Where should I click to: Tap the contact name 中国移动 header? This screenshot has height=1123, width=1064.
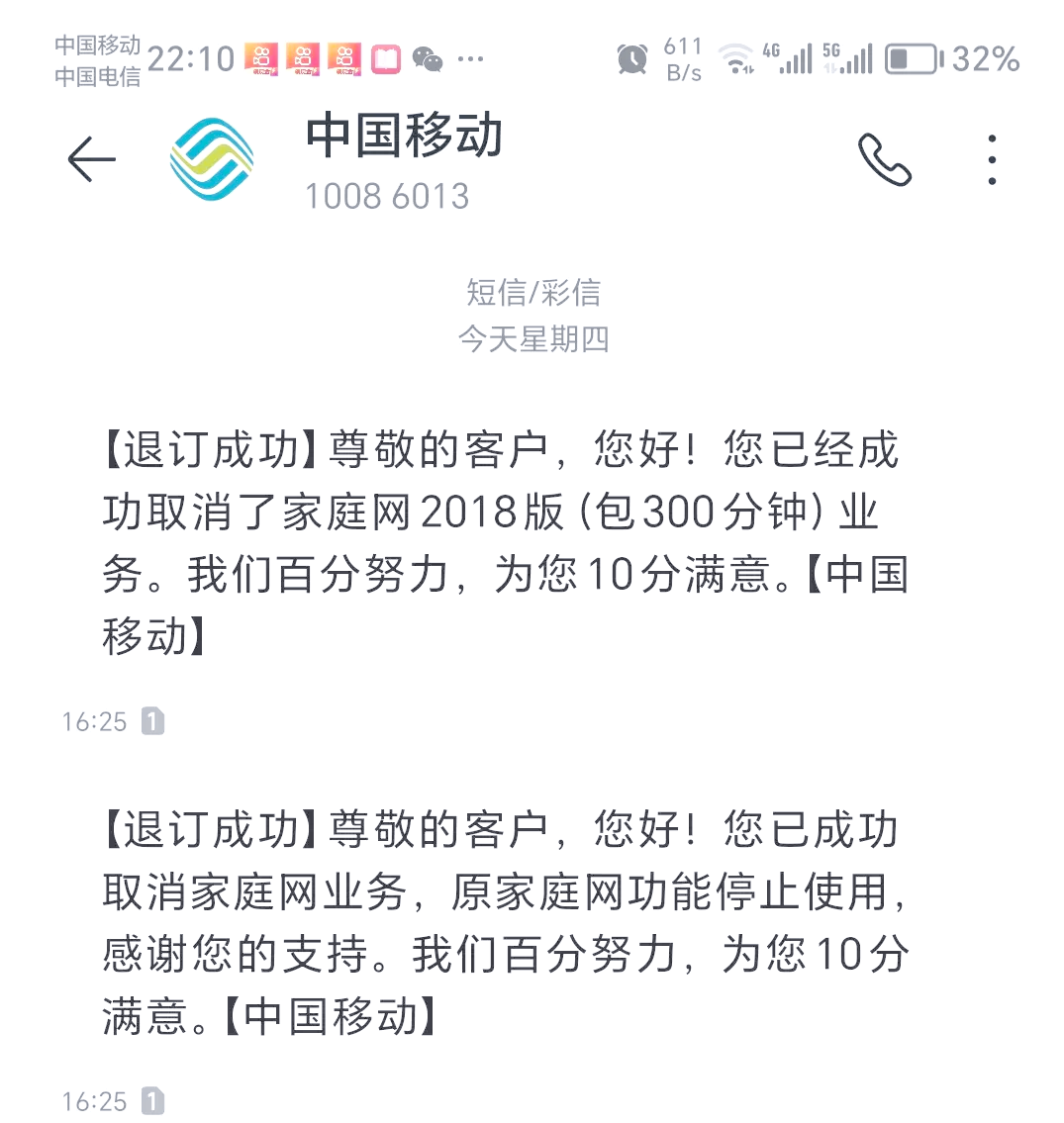click(x=403, y=139)
